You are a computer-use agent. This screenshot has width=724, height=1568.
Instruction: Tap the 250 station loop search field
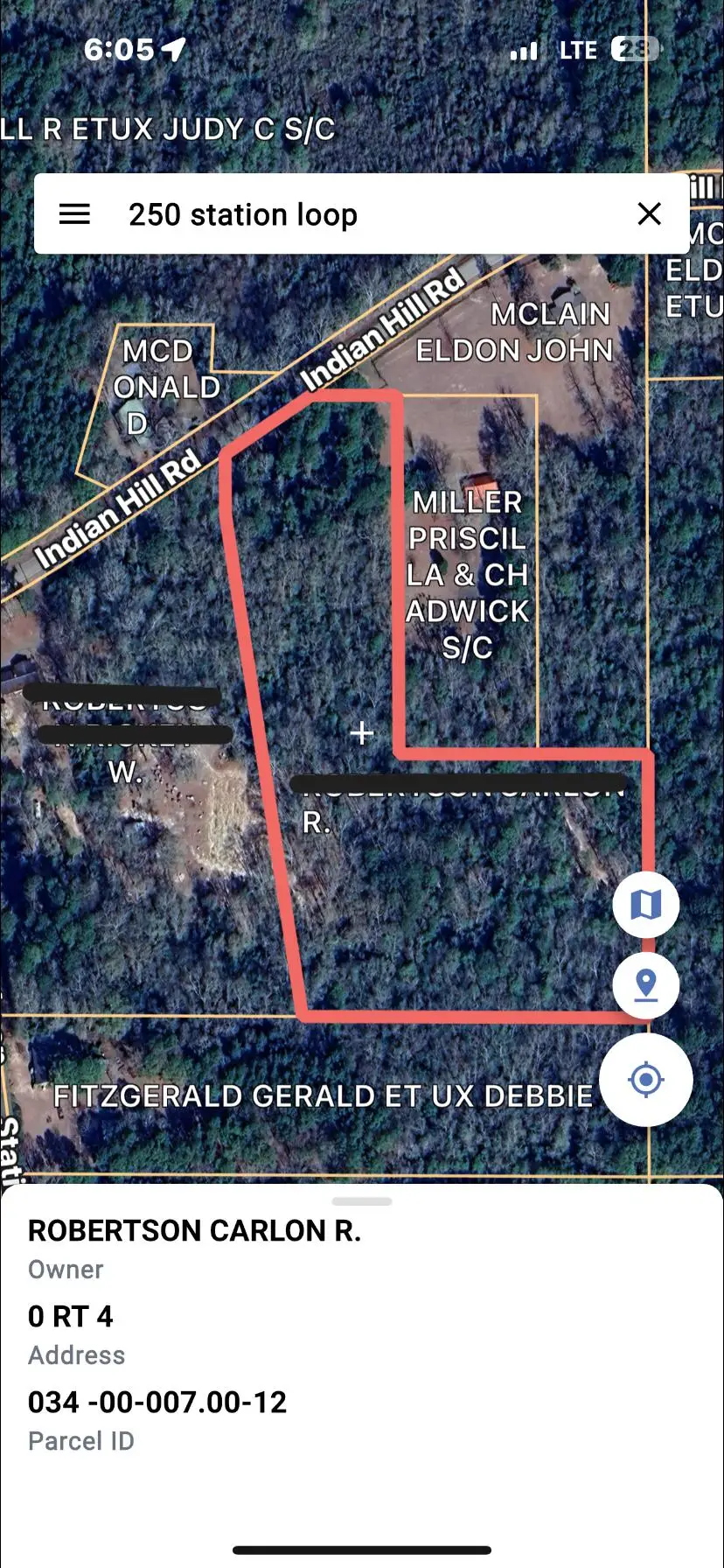[245, 213]
